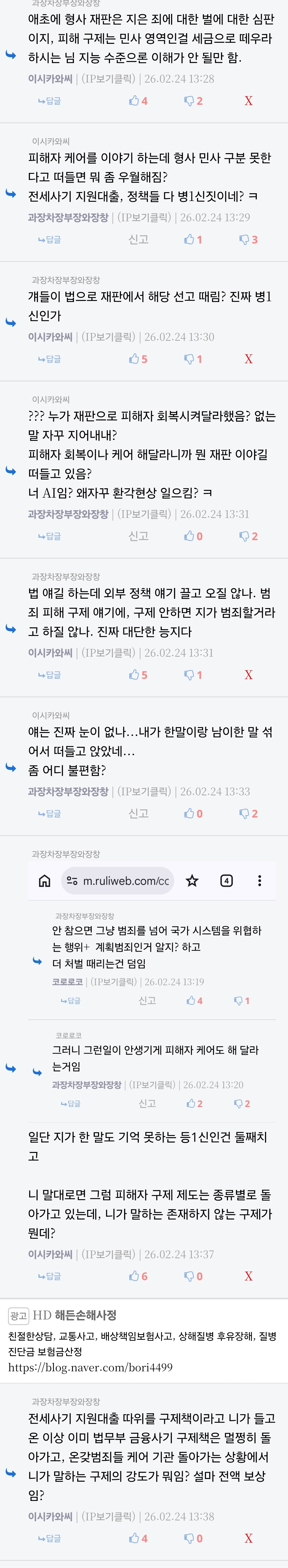
Task: Report the 13:33 comment
Action: point(139,814)
